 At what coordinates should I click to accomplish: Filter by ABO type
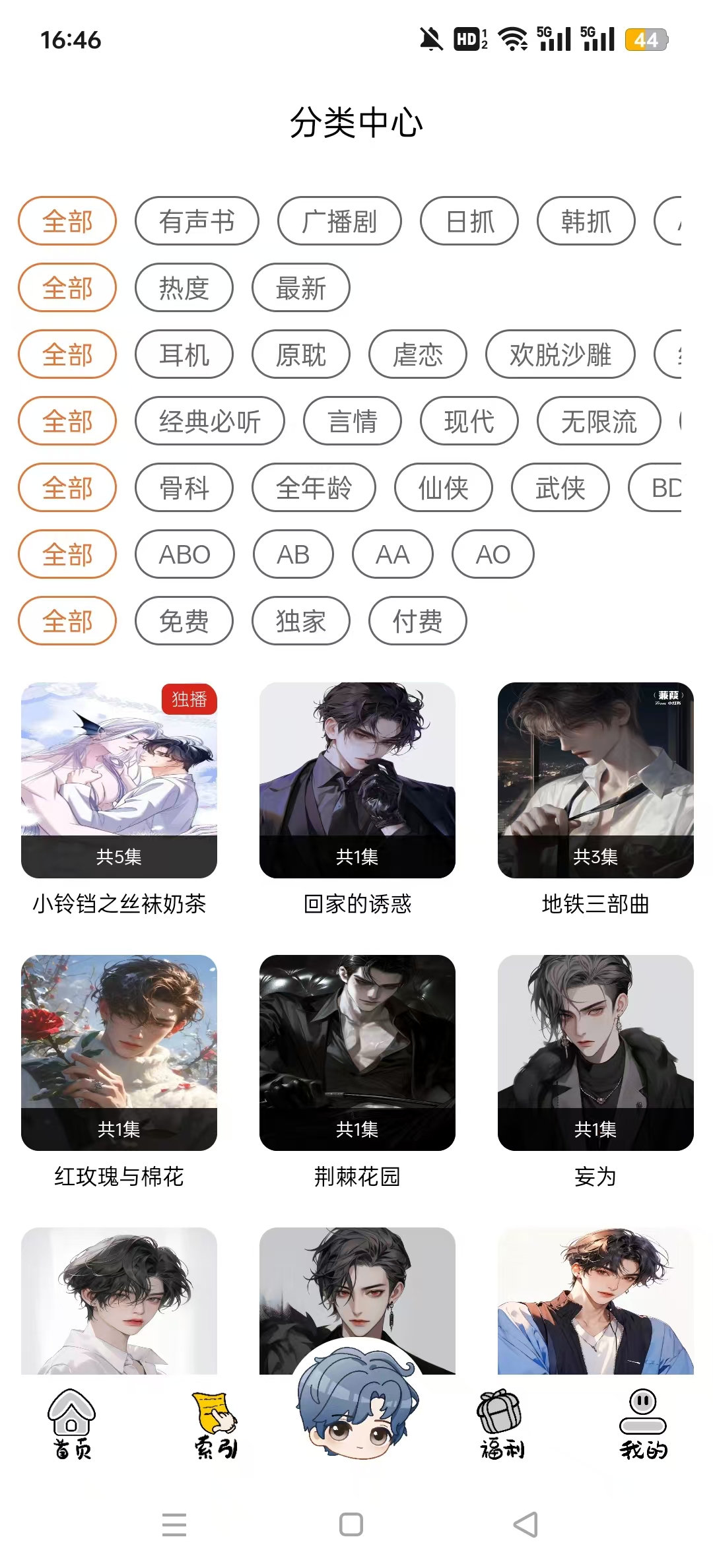click(185, 554)
